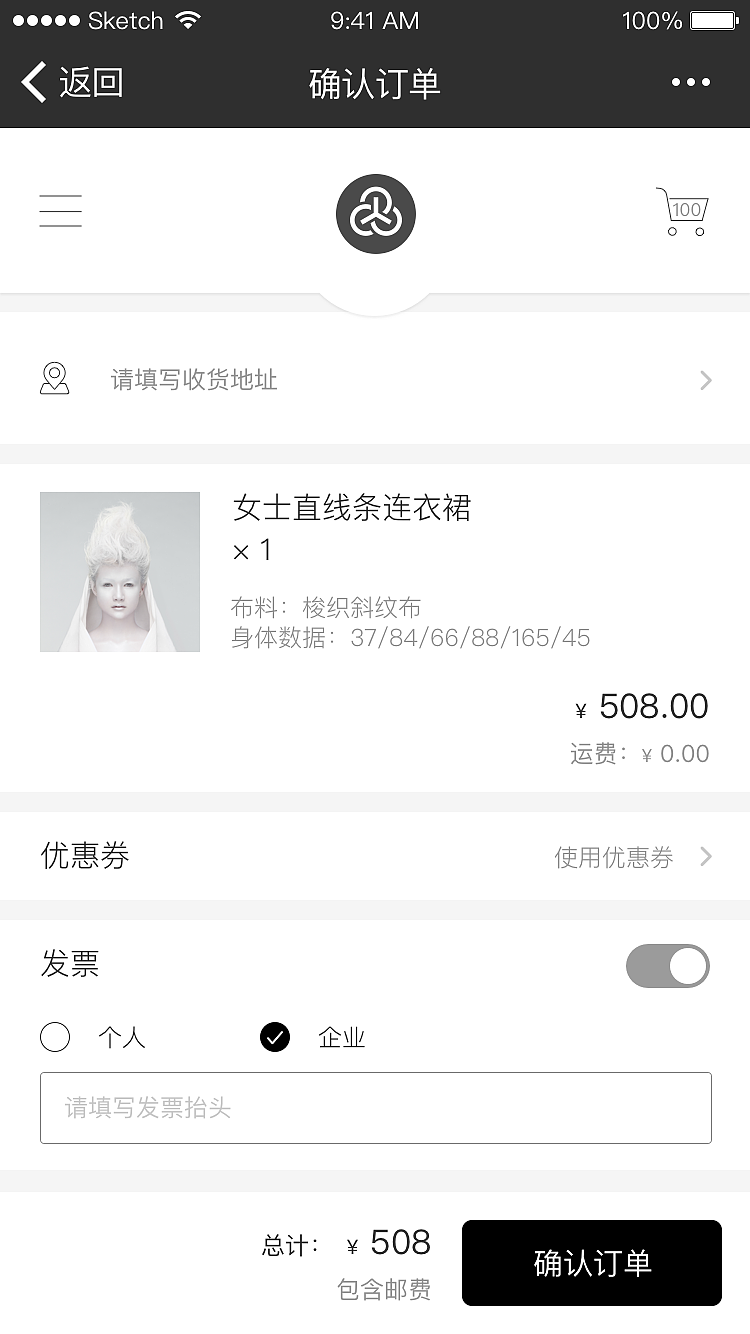Viewport: 750px width, 1334px height.
Task: Select the 确认订单 title in navigation bar
Action: (375, 84)
